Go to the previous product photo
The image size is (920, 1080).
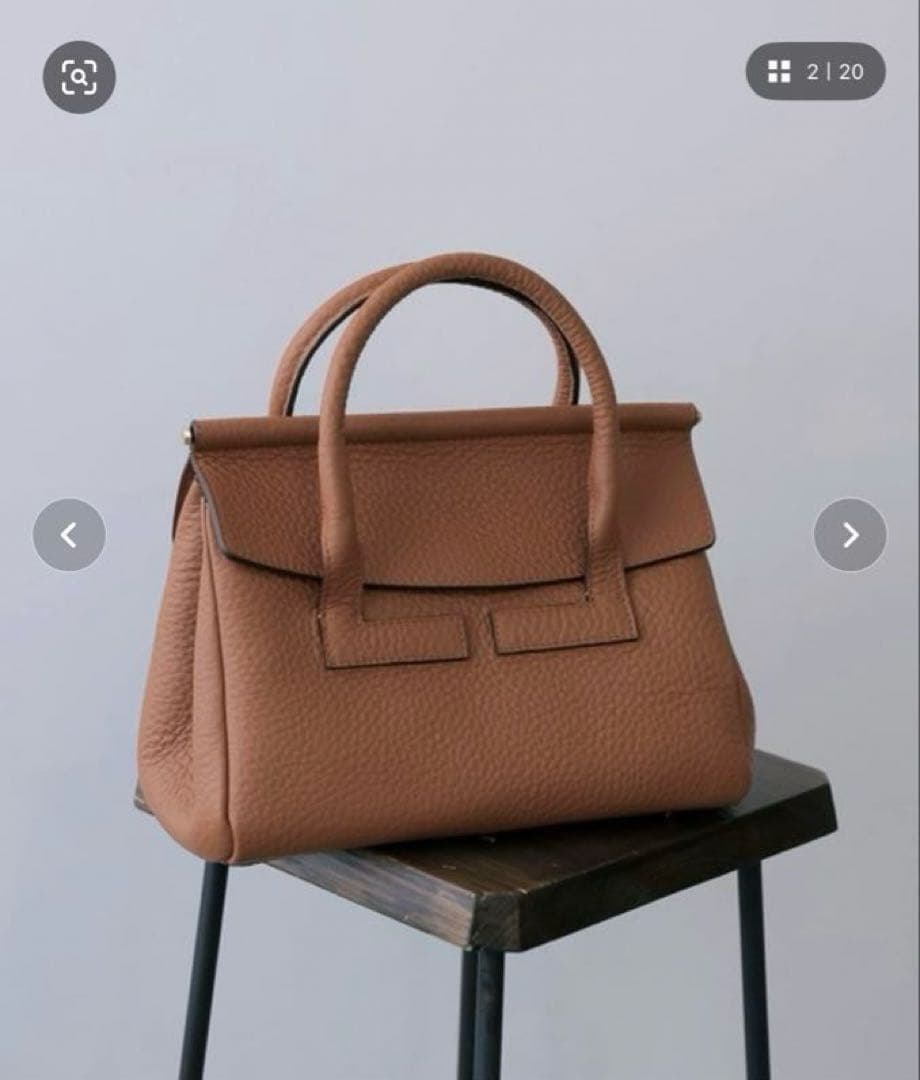point(69,535)
